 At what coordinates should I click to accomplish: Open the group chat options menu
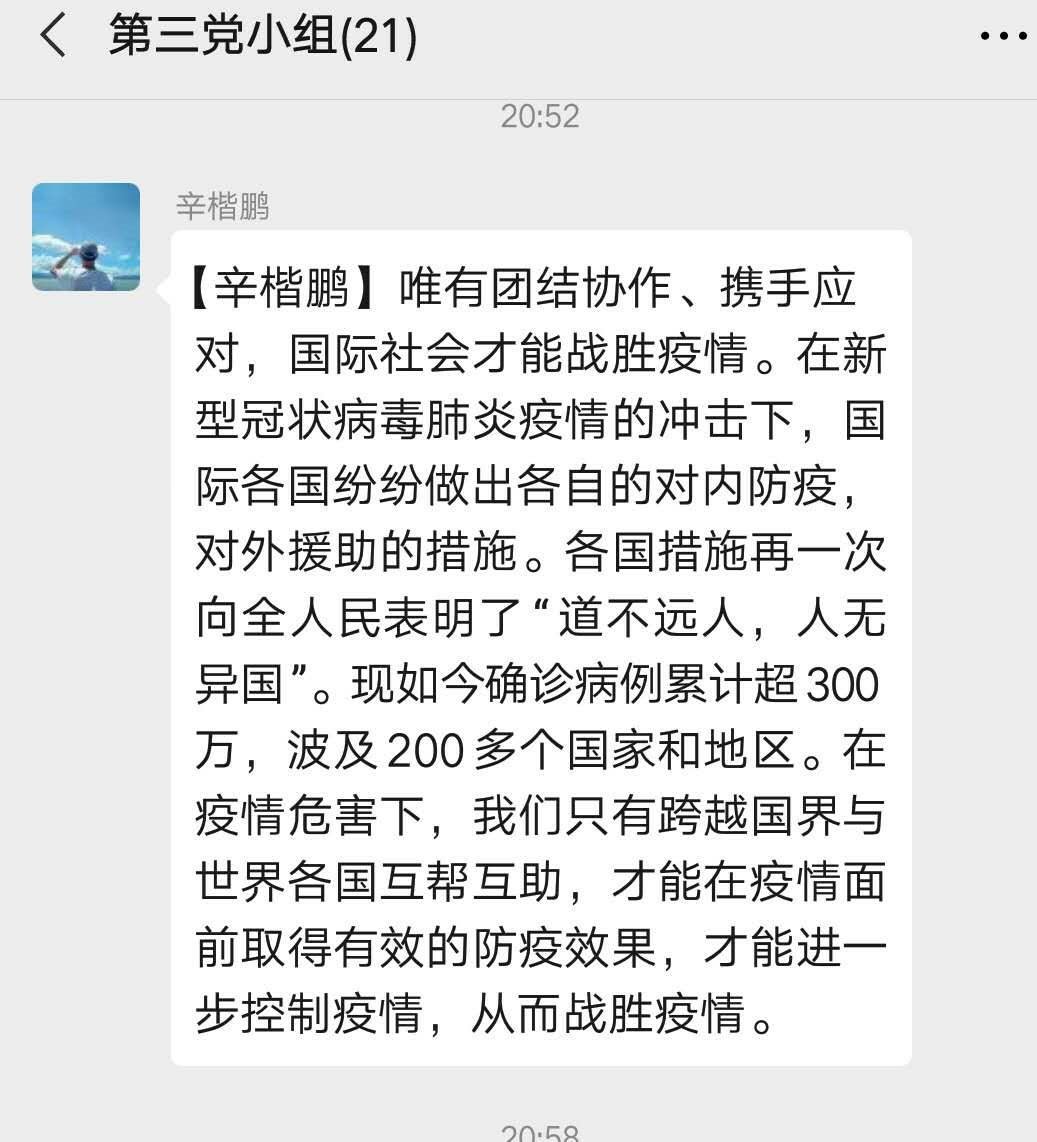[x=1003, y=38]
